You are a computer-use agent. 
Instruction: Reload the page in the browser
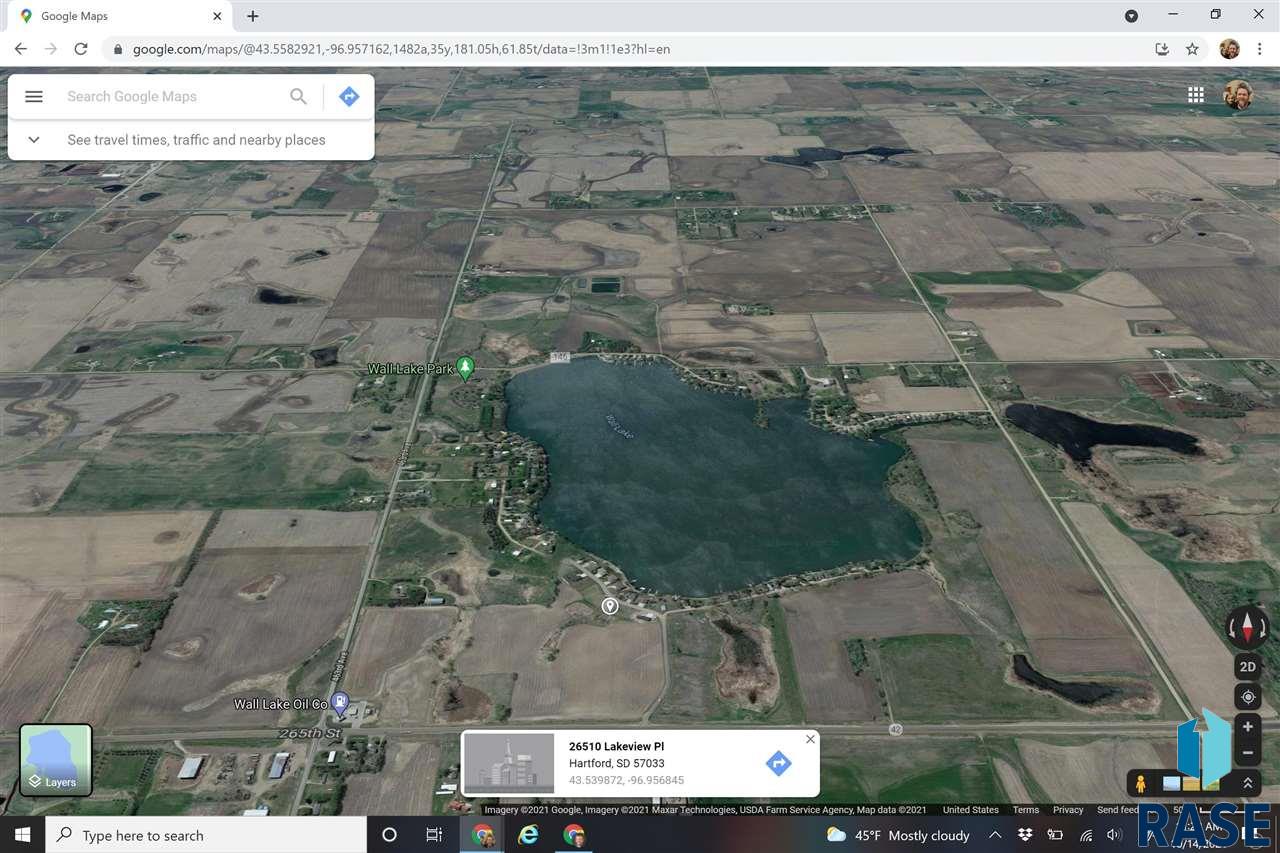[81, 49]
